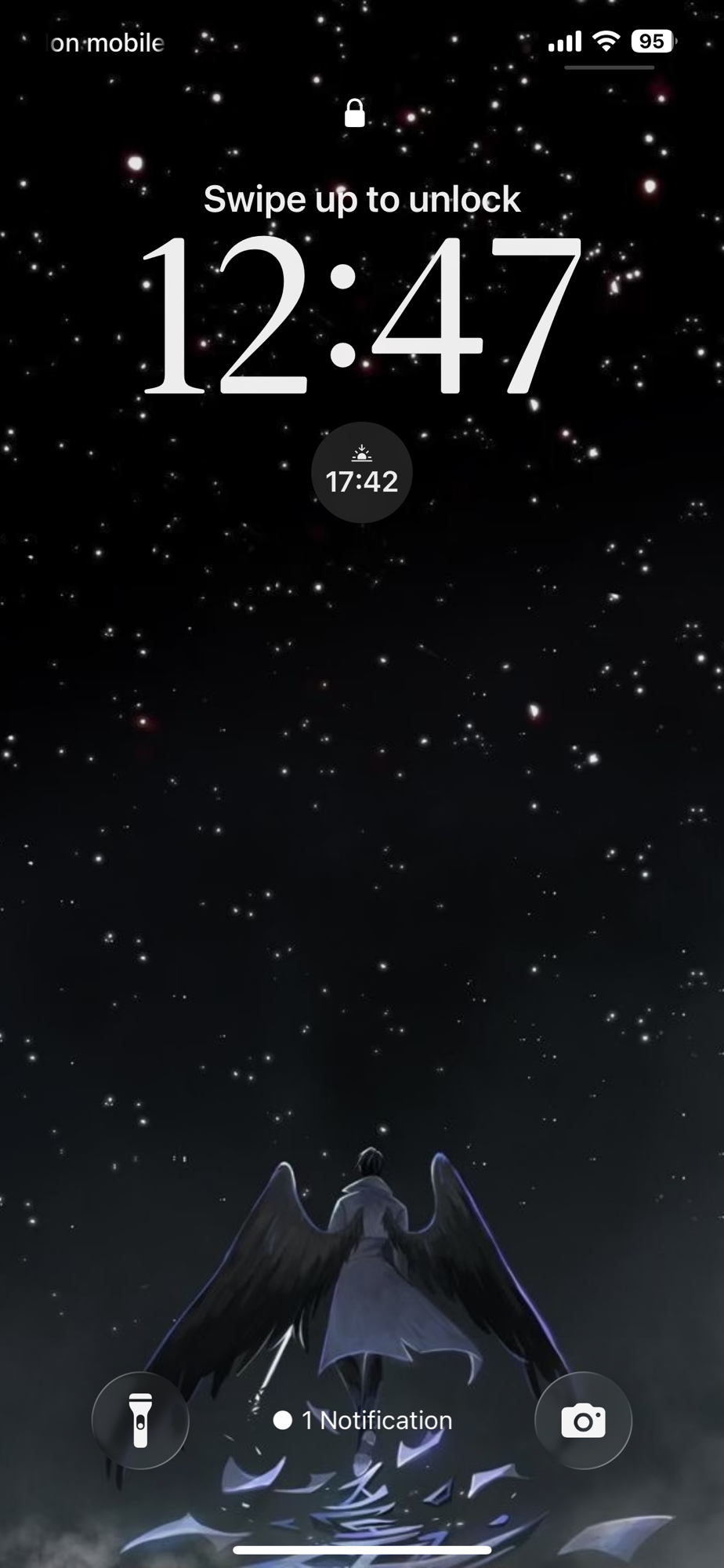Screen dimensions: 724x1568
Task: Open the 17:42 sunset widget
Action: [x=362, y=473]
